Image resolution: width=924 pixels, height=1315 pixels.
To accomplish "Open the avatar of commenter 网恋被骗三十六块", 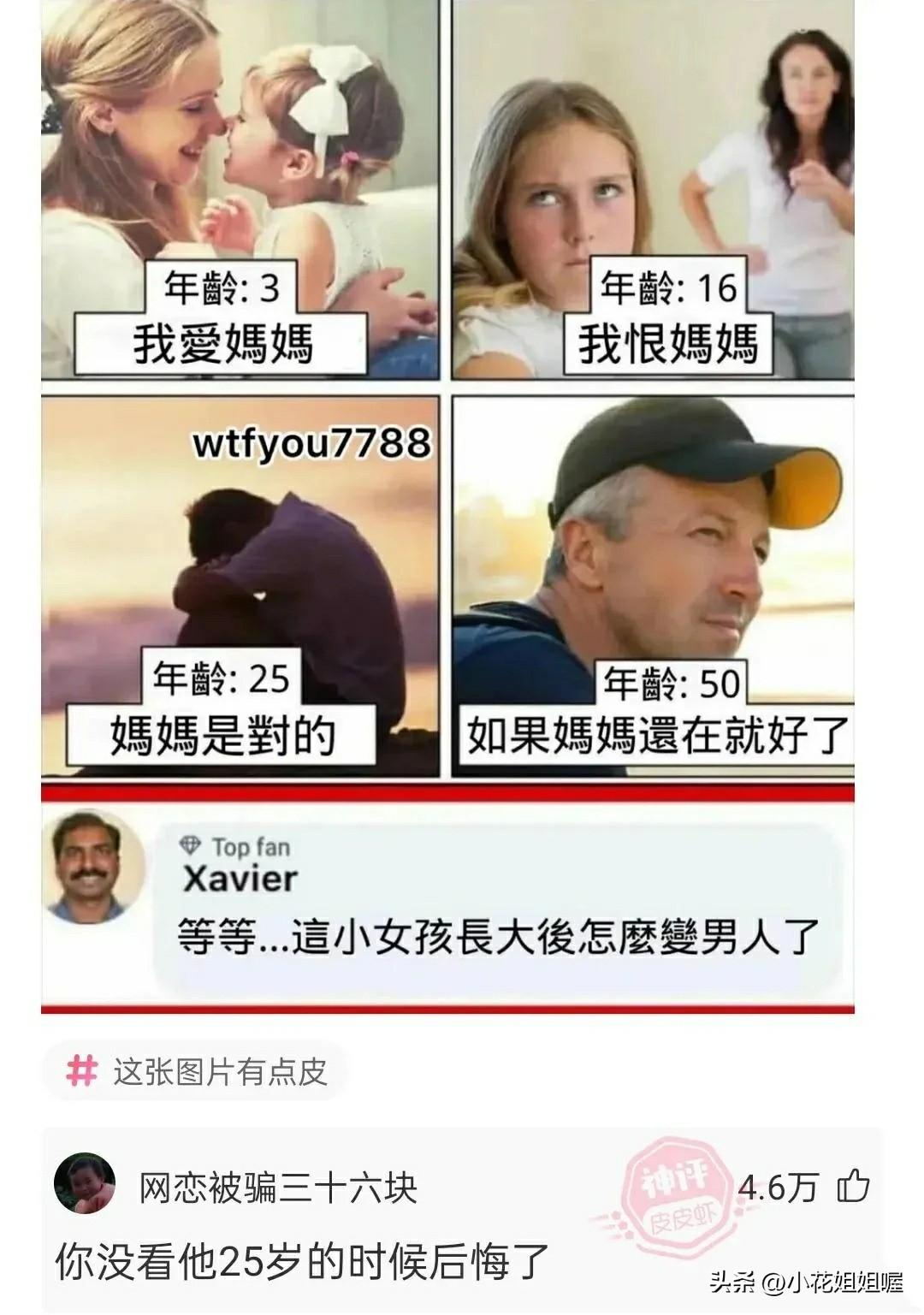I will tap(85, 1184).
